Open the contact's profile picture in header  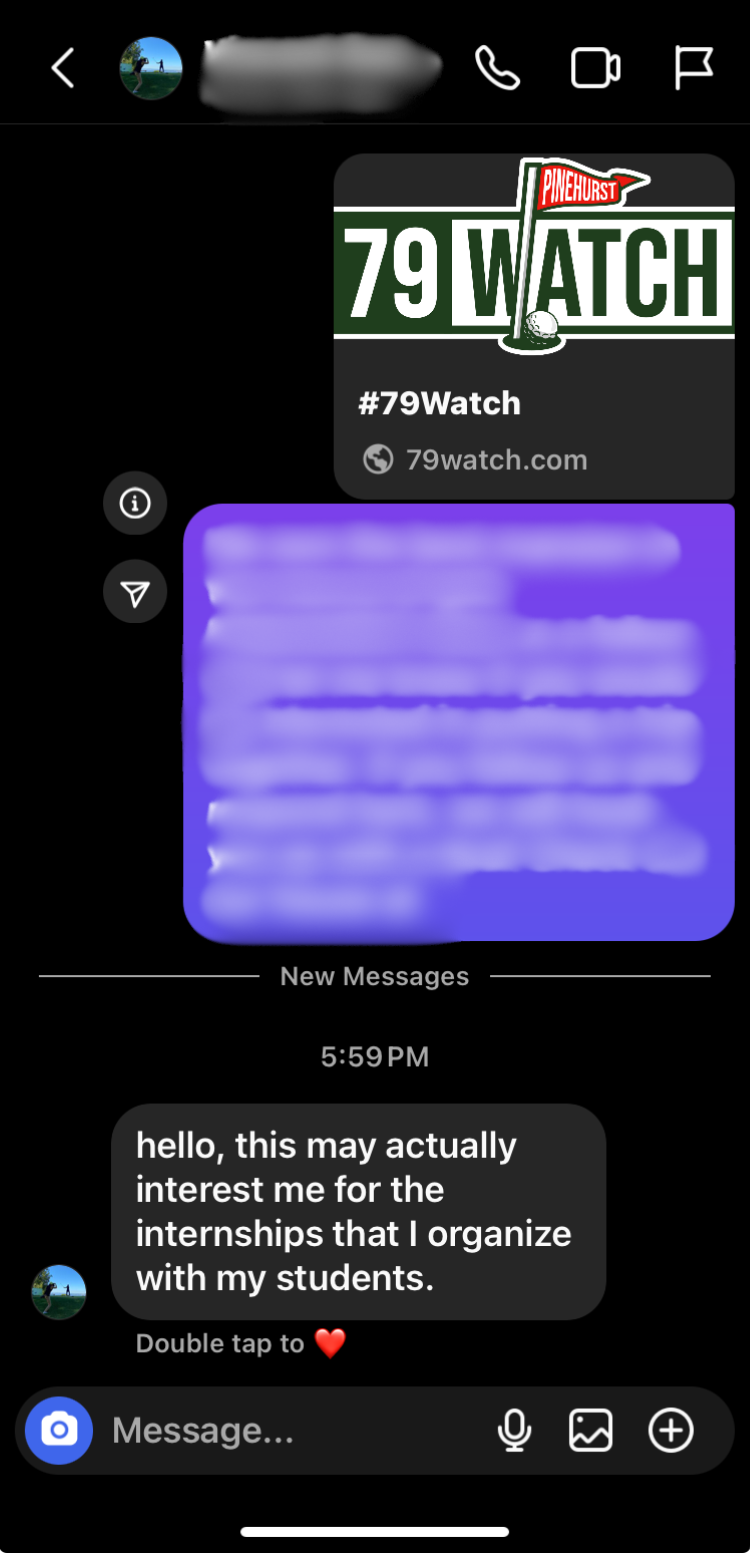pos(151,69)
